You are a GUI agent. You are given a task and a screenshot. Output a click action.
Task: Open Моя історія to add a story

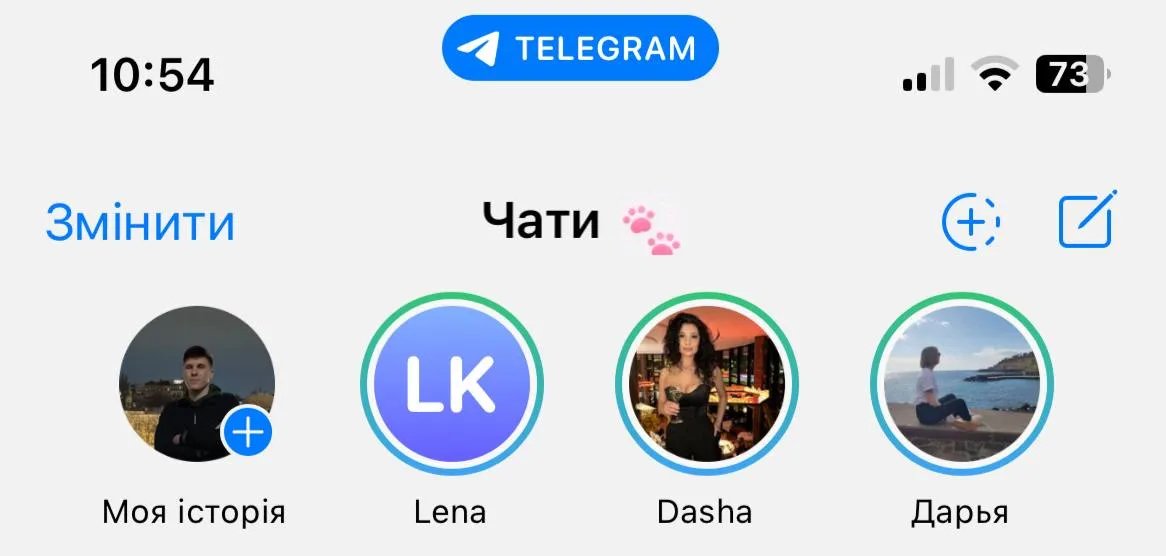[x=196, y=385]
